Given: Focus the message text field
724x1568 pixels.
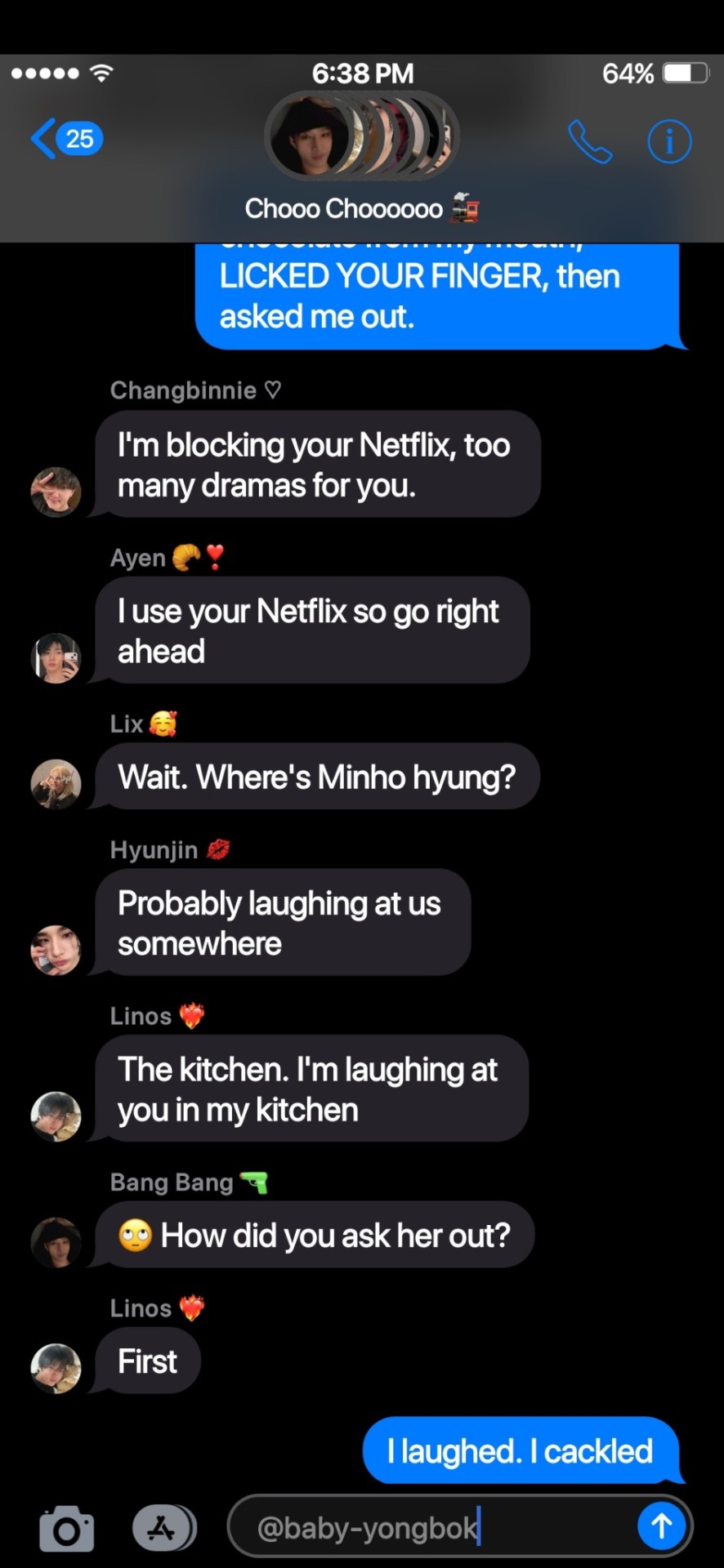Looking at the screenshot, I should (x=433, y=1527).
